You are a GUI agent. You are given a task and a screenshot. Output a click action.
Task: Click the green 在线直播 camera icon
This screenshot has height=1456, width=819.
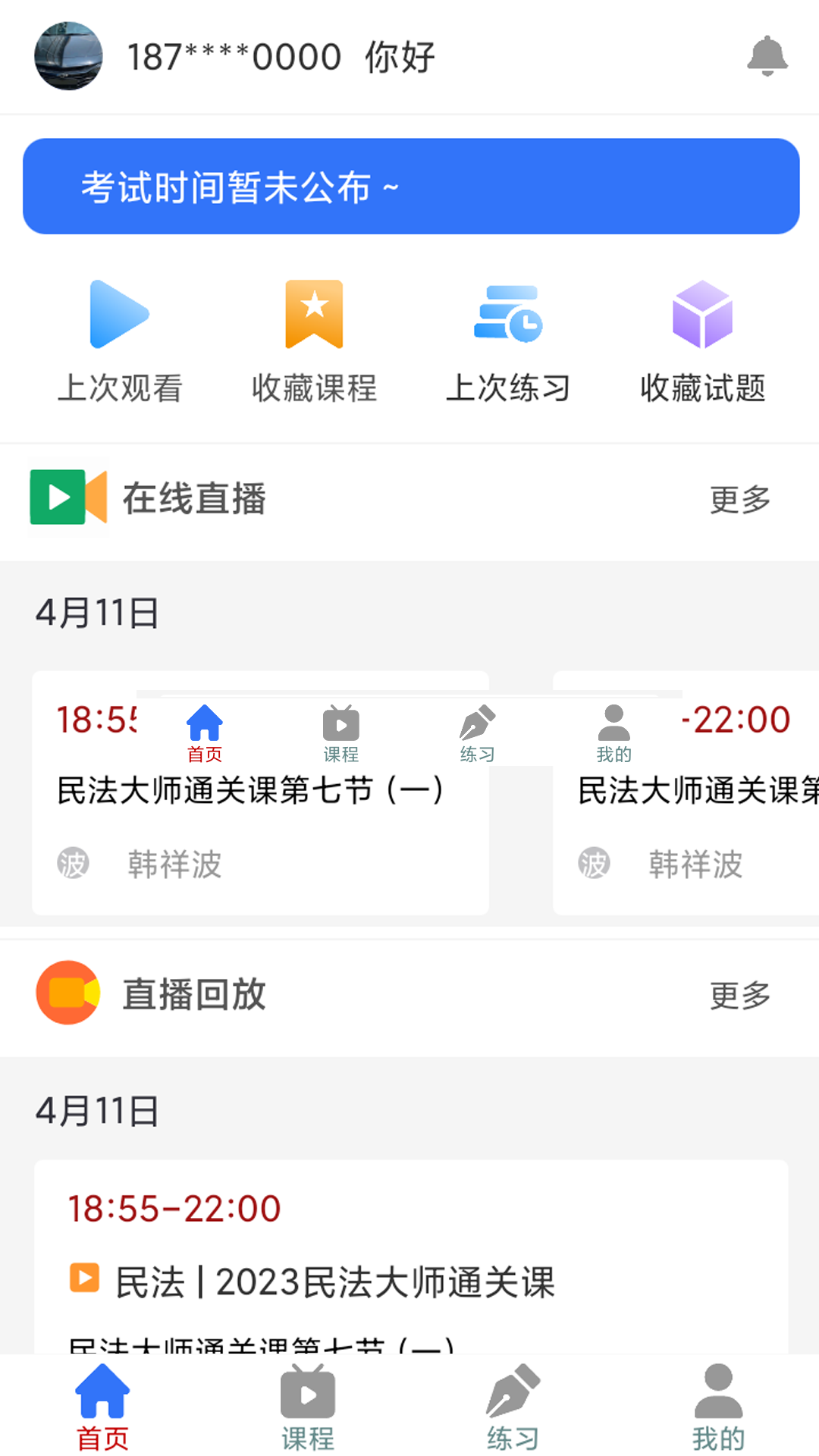(x=67, y=498)
